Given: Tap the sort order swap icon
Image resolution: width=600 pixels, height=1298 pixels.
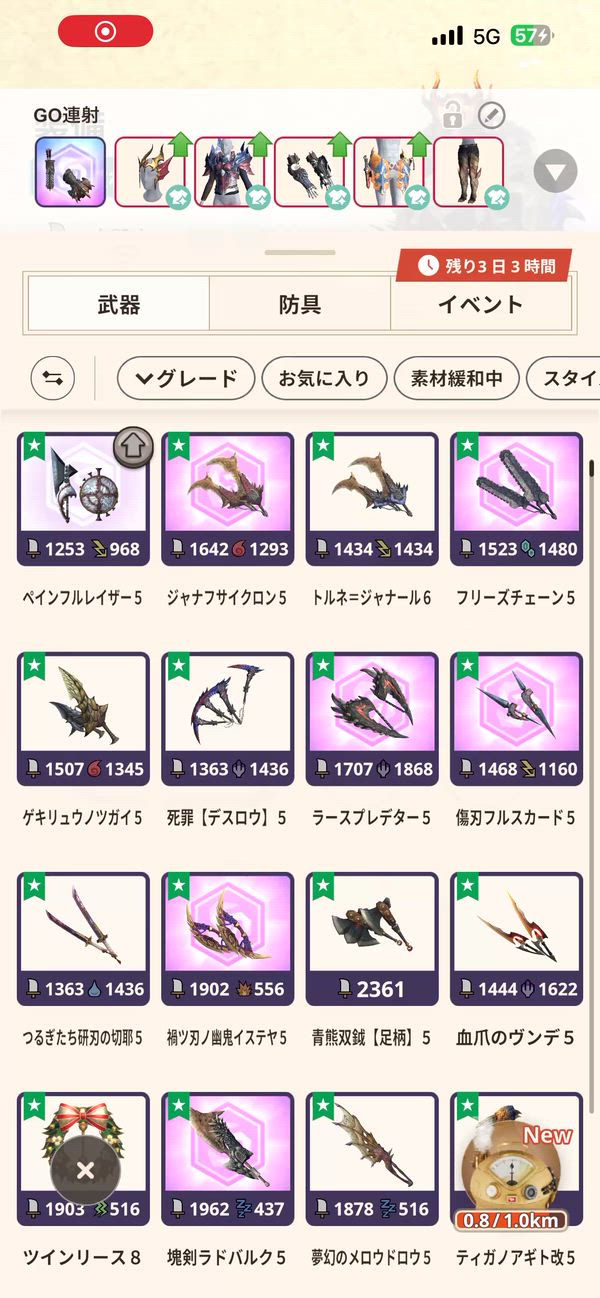Looking at the screenshot, I should [53, 379].
